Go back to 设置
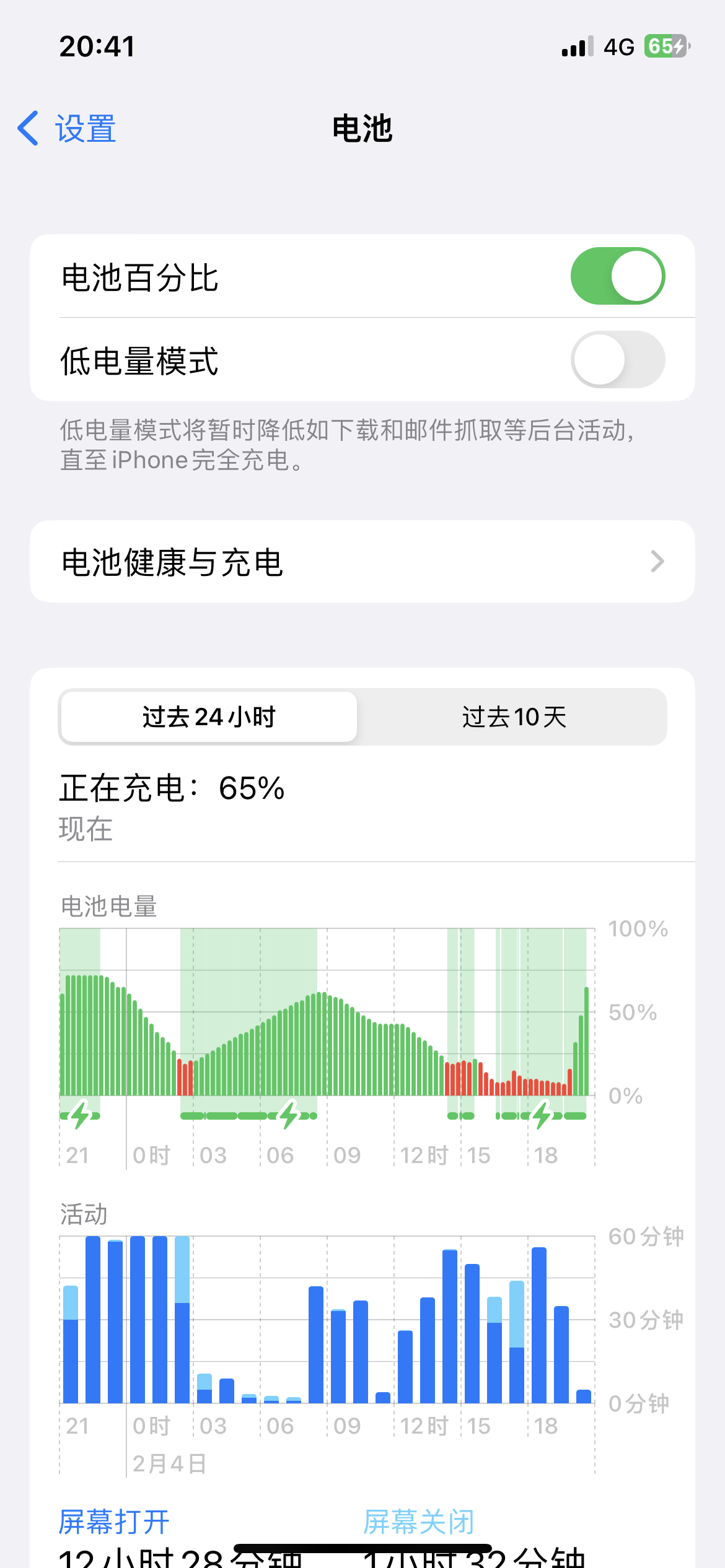The height and width of the screenshot is (1568, 725). pyautogui.click(x=67, y=129)
